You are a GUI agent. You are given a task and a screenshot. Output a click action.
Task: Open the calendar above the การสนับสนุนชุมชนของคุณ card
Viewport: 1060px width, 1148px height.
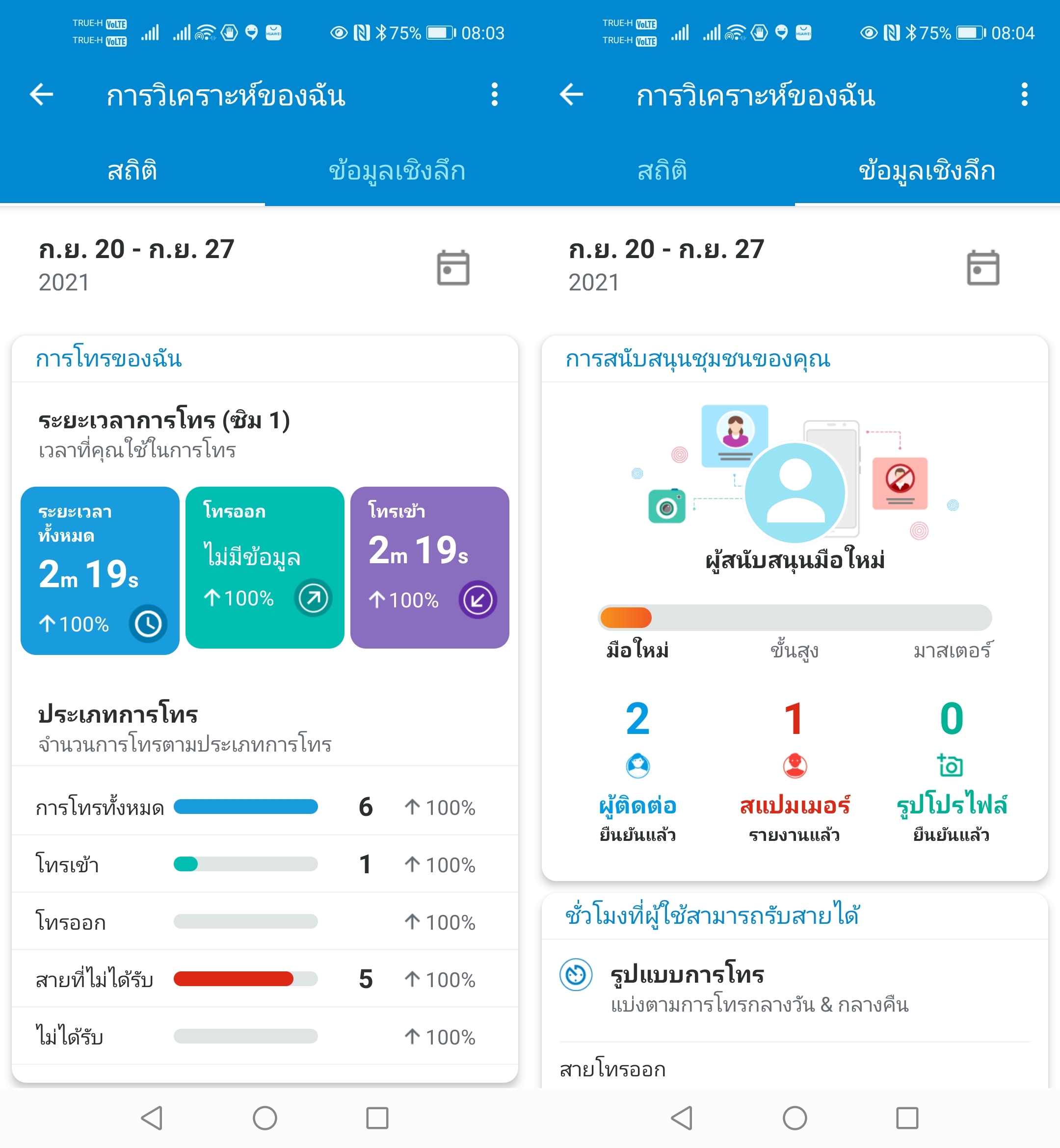(982, 267)
